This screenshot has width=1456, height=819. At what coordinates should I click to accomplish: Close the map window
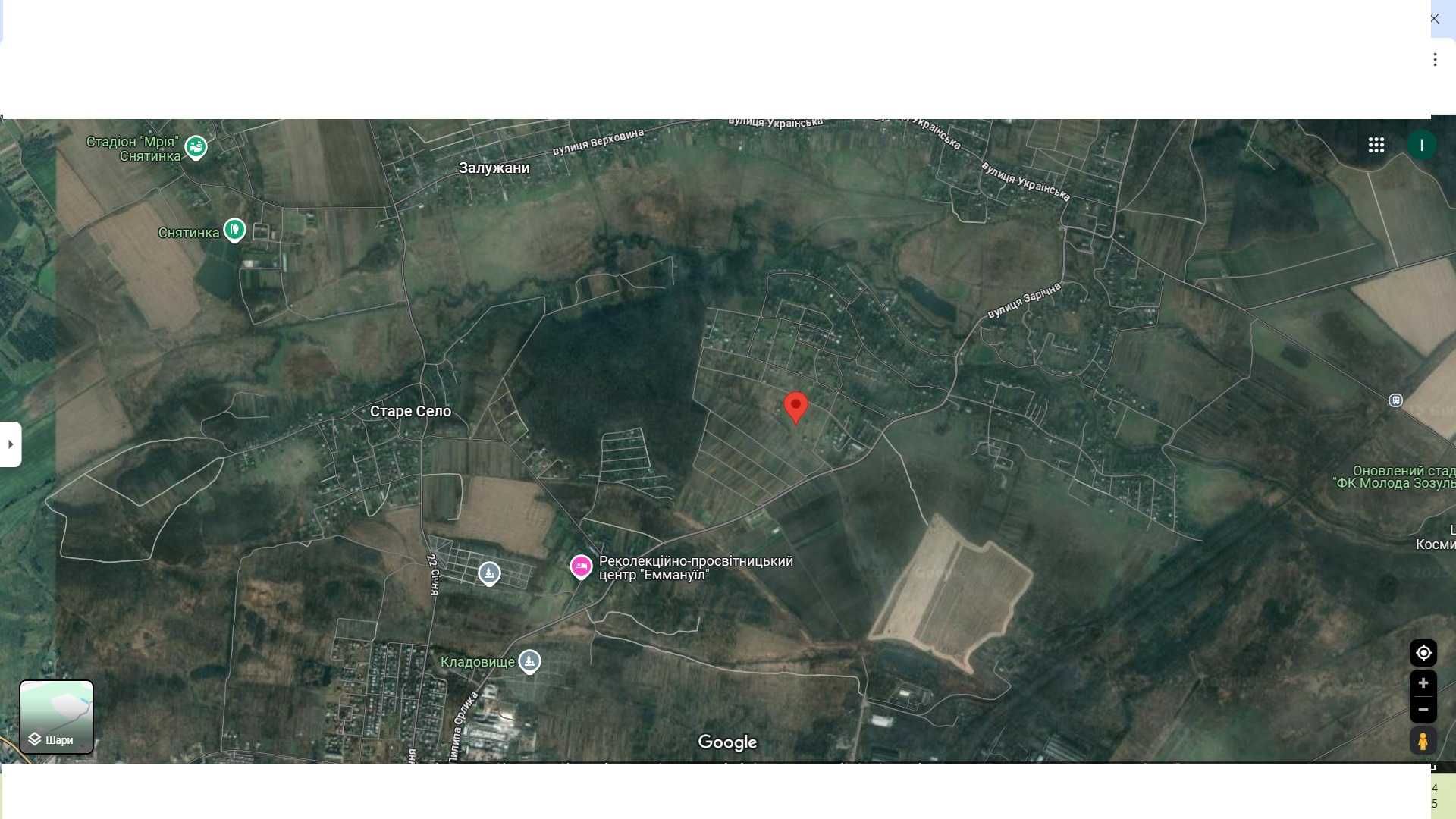(1434, 19)
